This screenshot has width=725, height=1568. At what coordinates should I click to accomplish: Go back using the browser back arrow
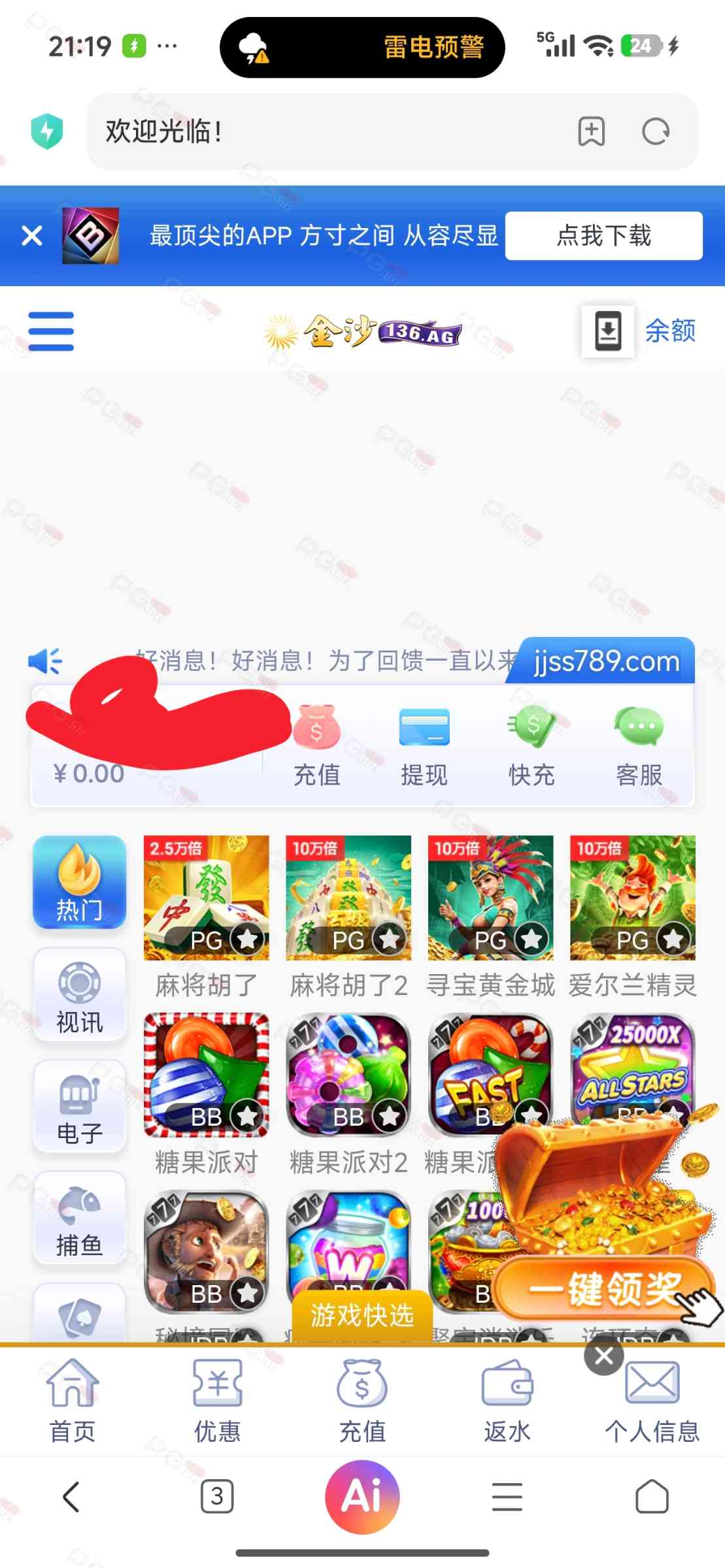pos(71,1497)
